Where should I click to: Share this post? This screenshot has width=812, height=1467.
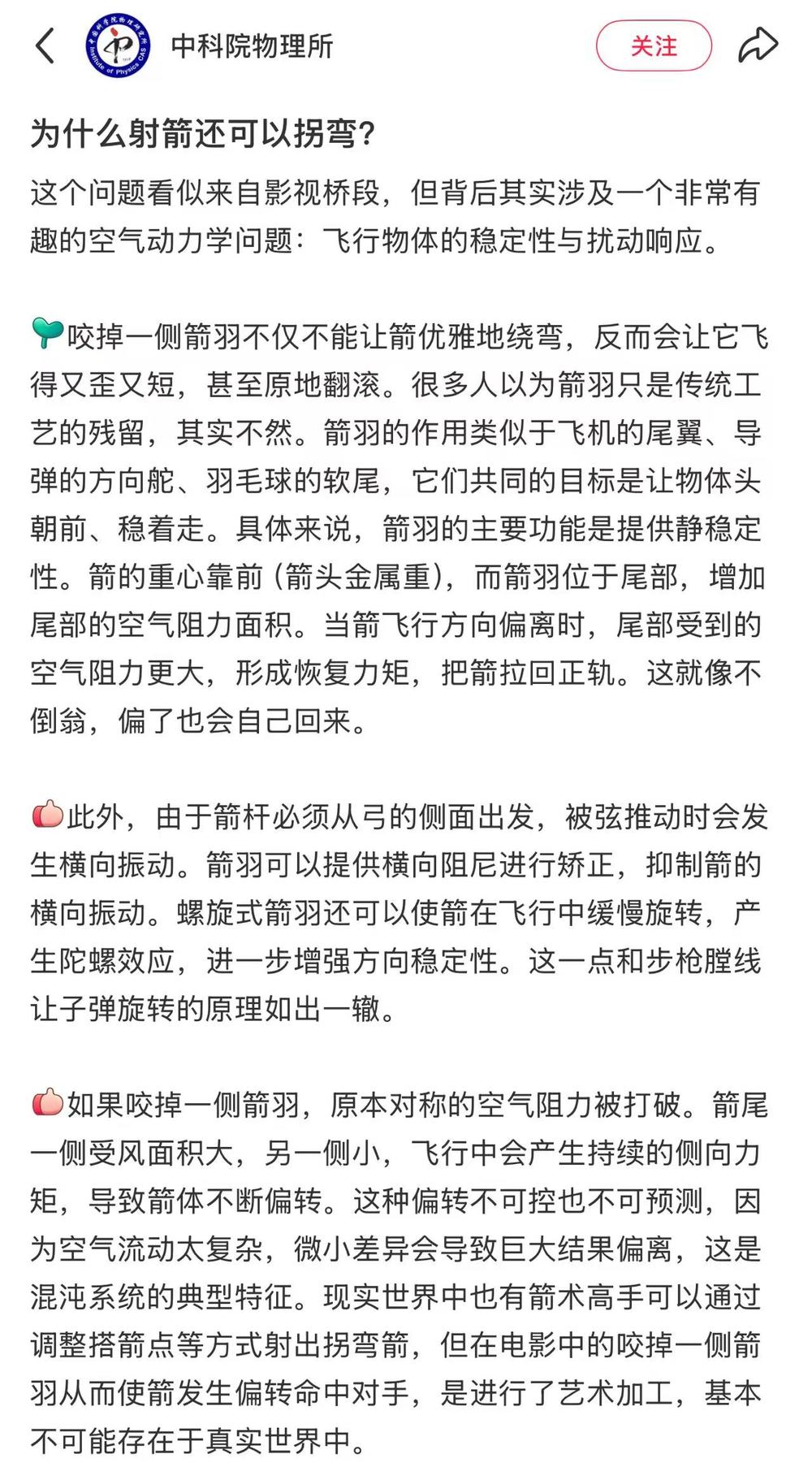click(758, 46)
